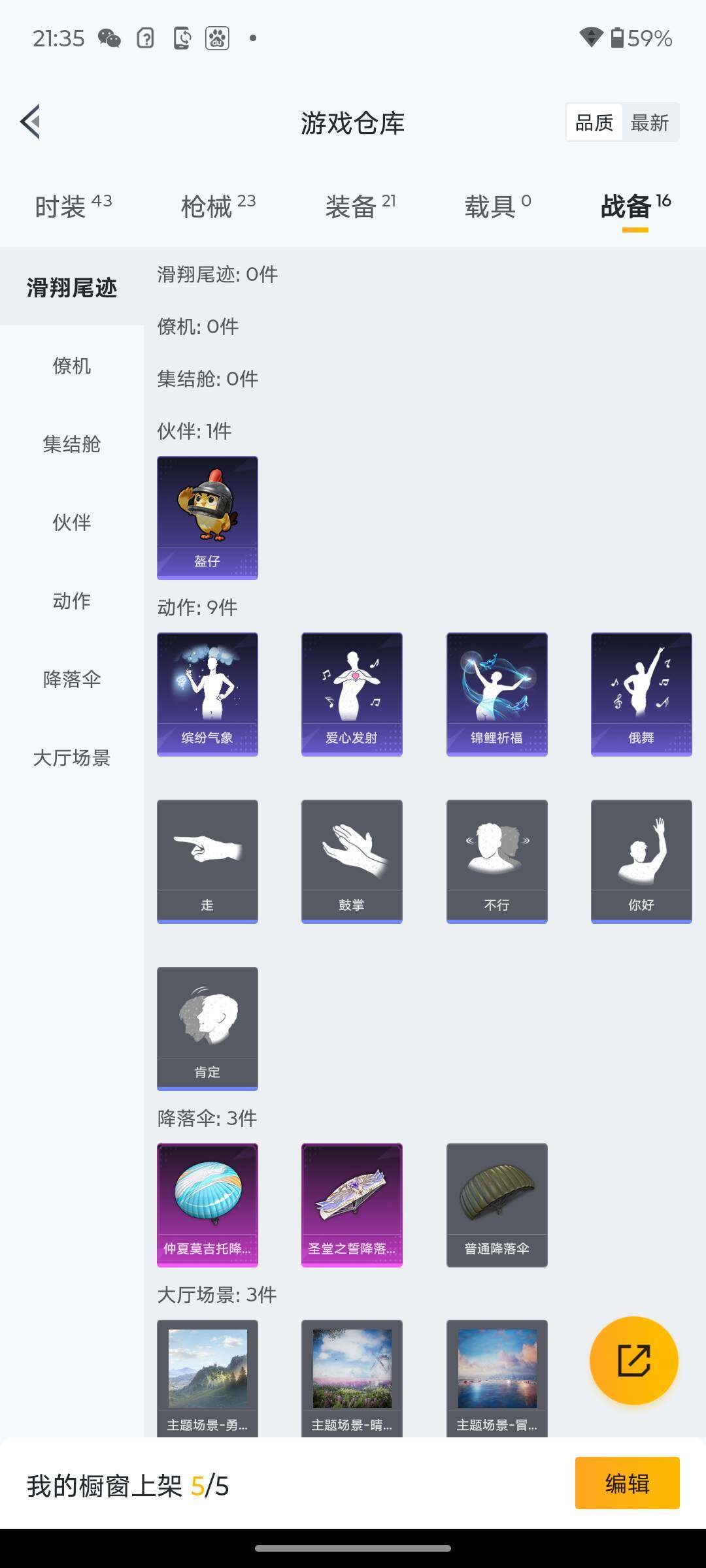
Task: Go back from 游戏仓库 page
Action: 30,122
